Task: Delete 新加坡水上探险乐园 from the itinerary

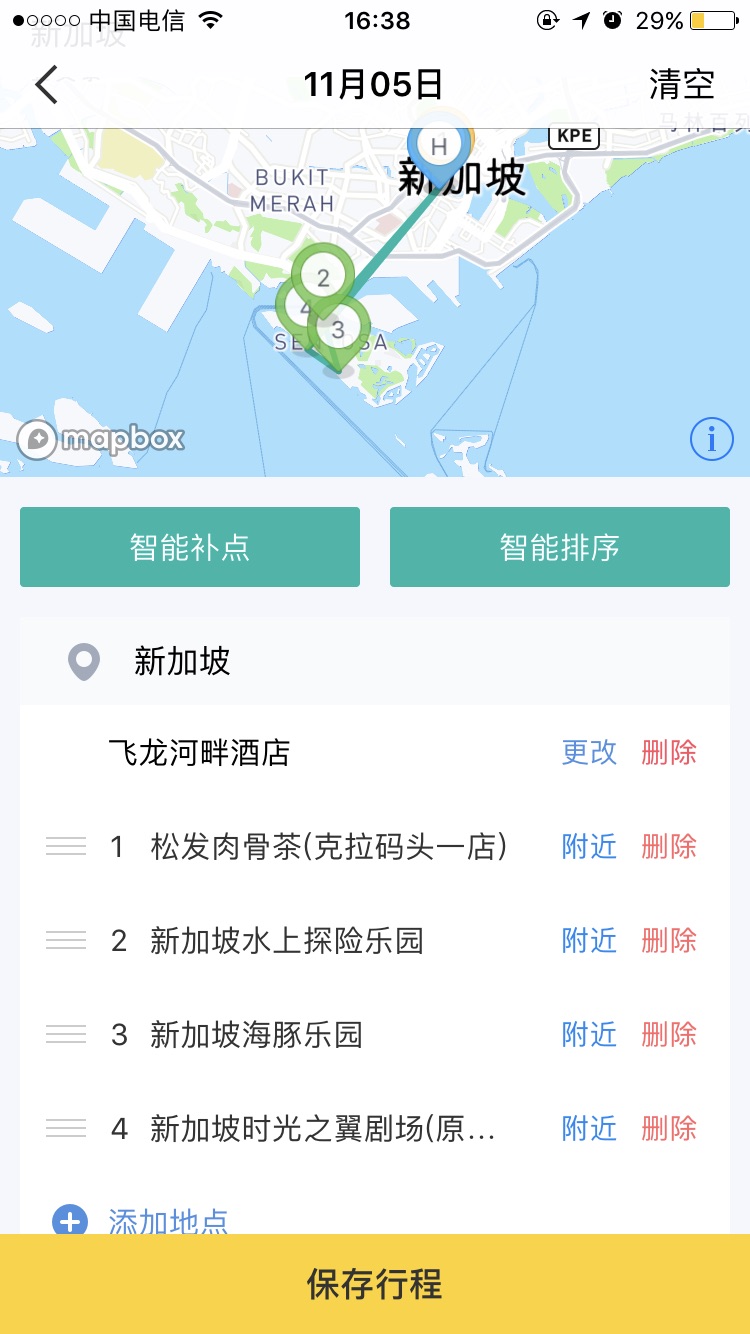Action: coord(669,941)
